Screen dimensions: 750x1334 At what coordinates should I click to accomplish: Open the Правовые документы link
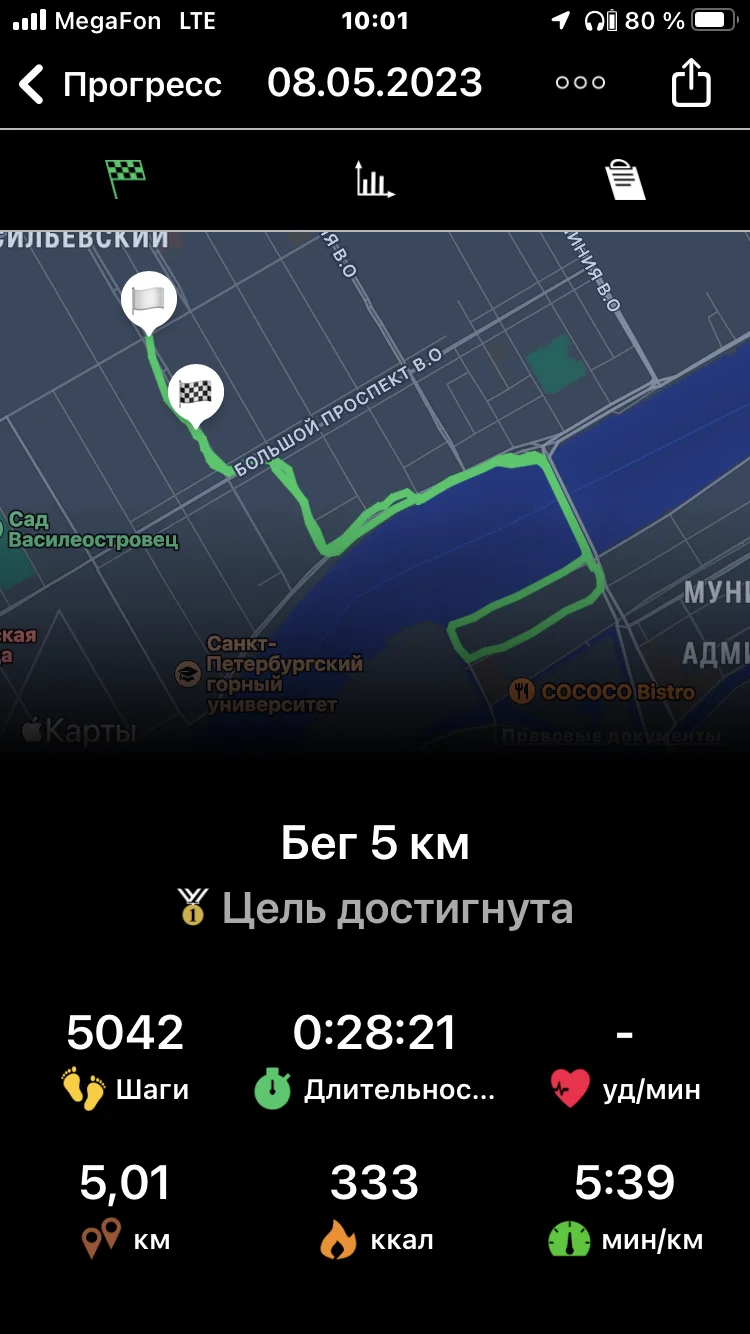point(611,736)
